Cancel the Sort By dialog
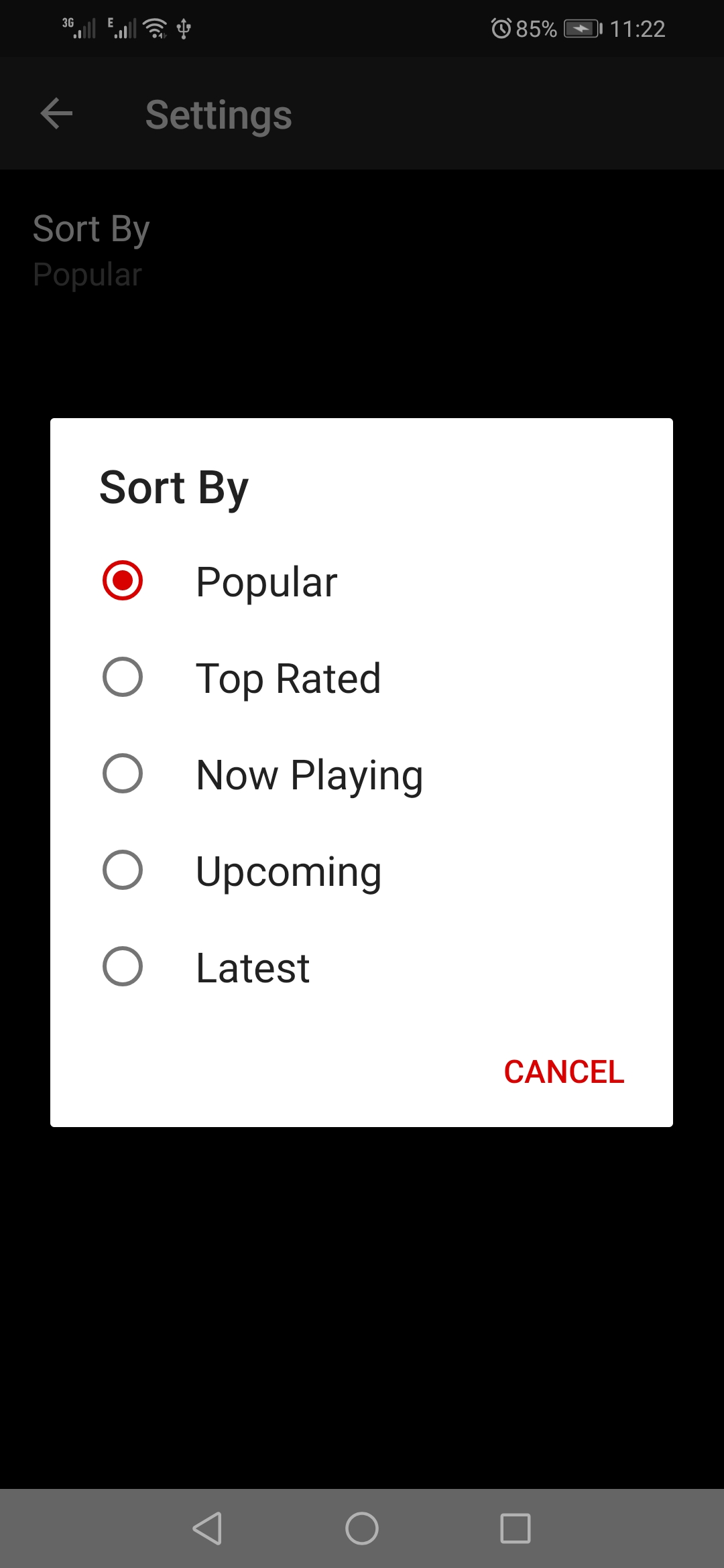724x1568 pixels. pyautogui.click(x=564, y=1071)
